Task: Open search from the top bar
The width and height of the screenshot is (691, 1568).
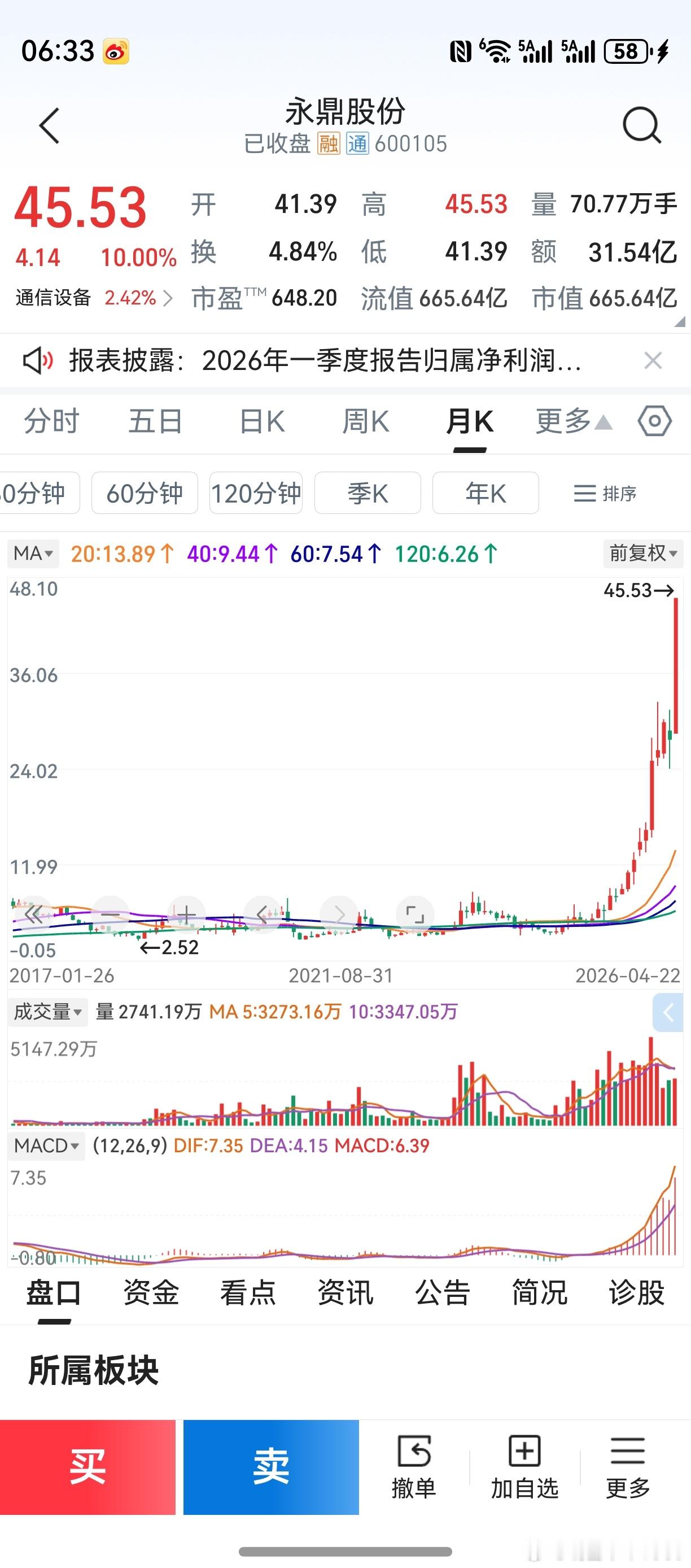Action: point(641,126)
